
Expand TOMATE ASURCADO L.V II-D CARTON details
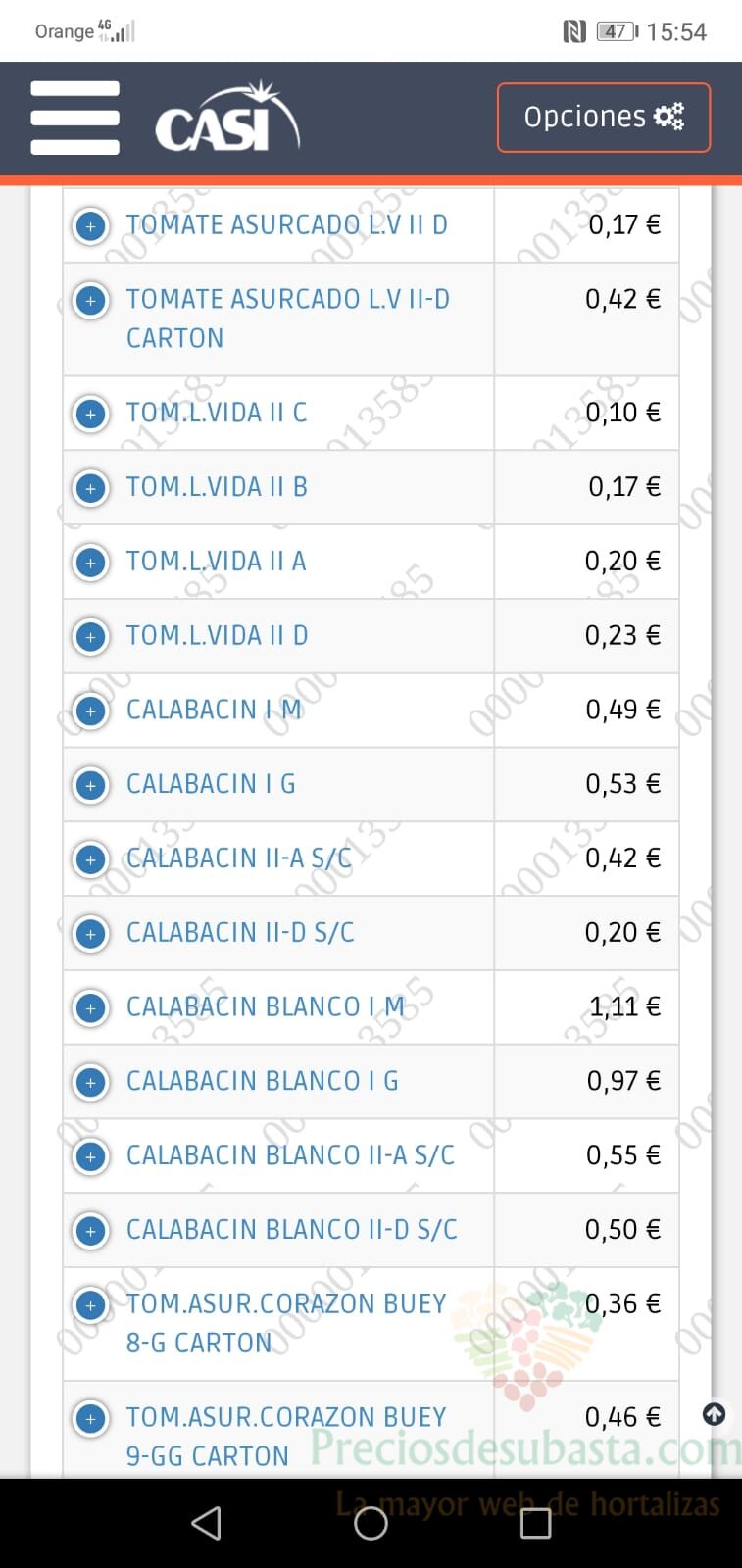click(91, 301)
